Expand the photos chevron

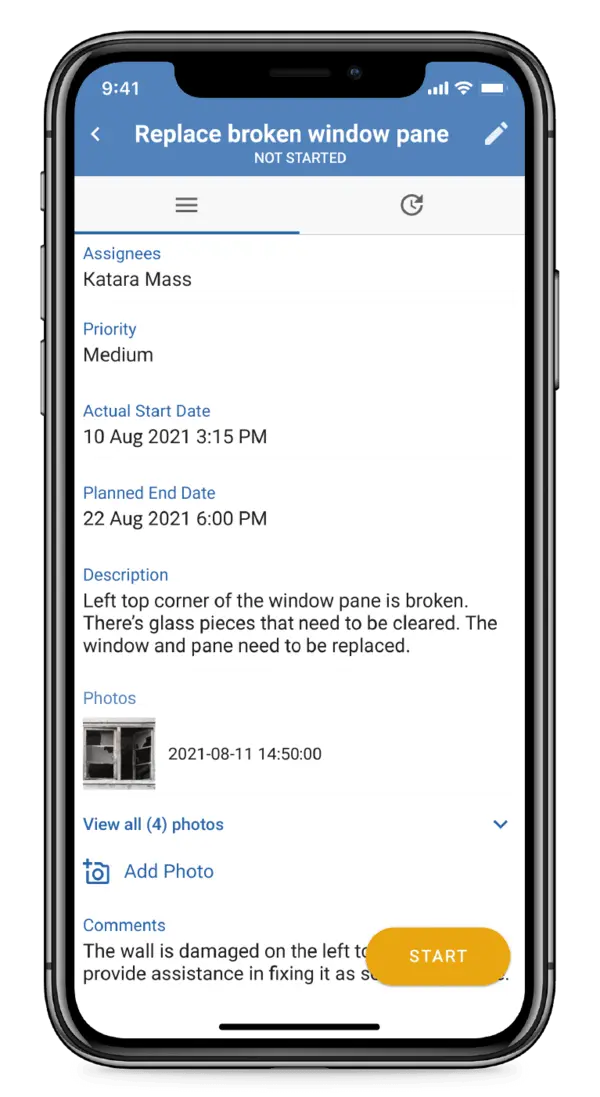501,824
